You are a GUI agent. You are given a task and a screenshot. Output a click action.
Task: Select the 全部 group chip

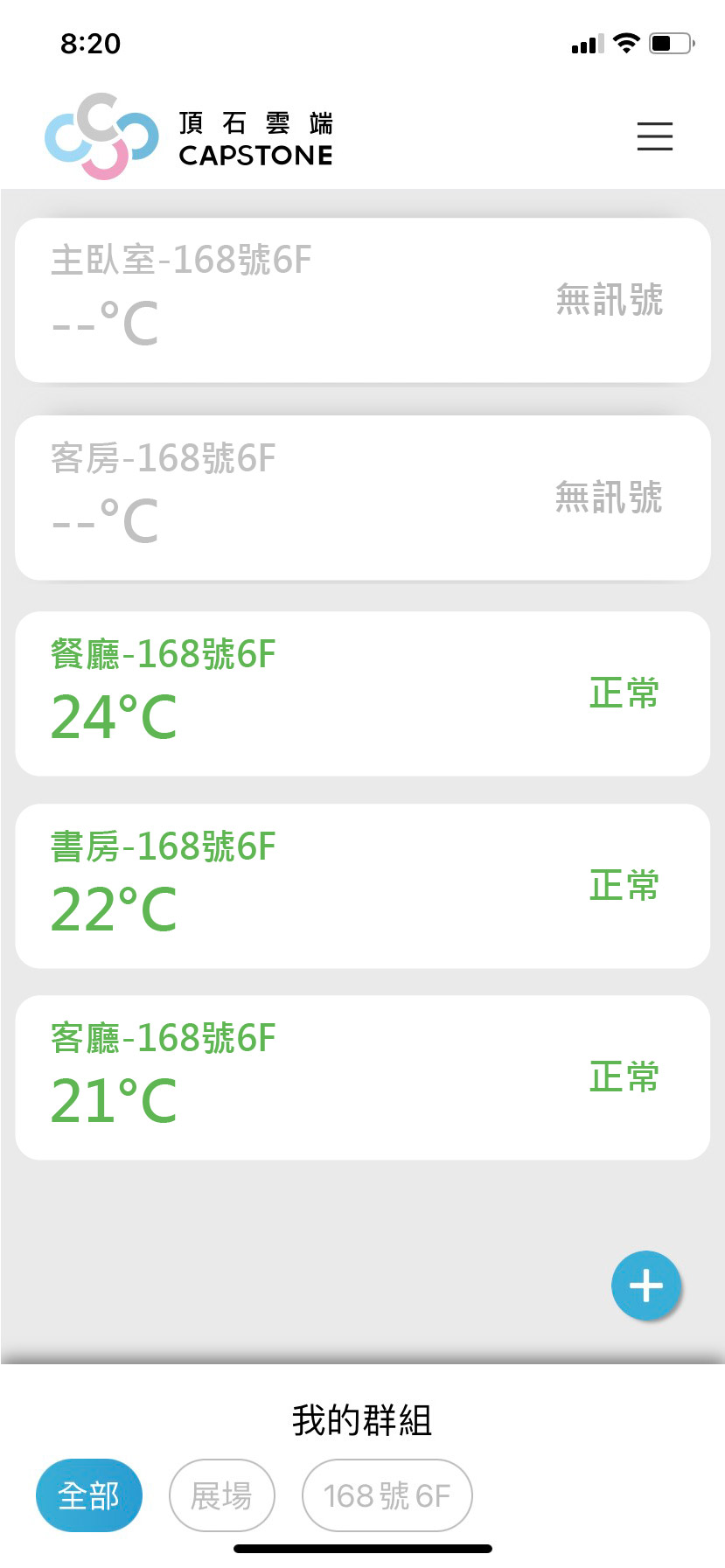tap(89, 1495)
